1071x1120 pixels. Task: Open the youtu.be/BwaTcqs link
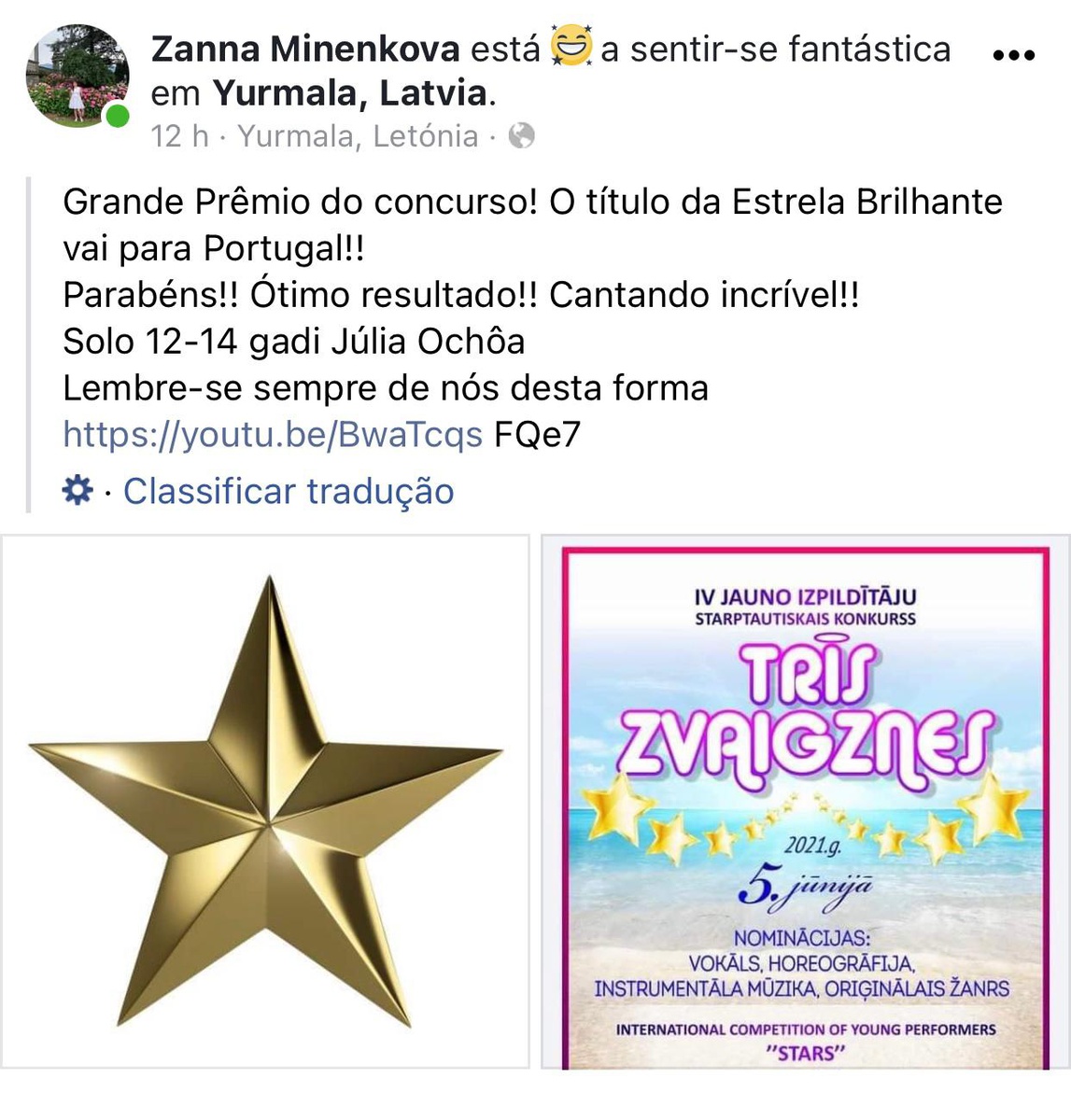[x=273, y=435]
